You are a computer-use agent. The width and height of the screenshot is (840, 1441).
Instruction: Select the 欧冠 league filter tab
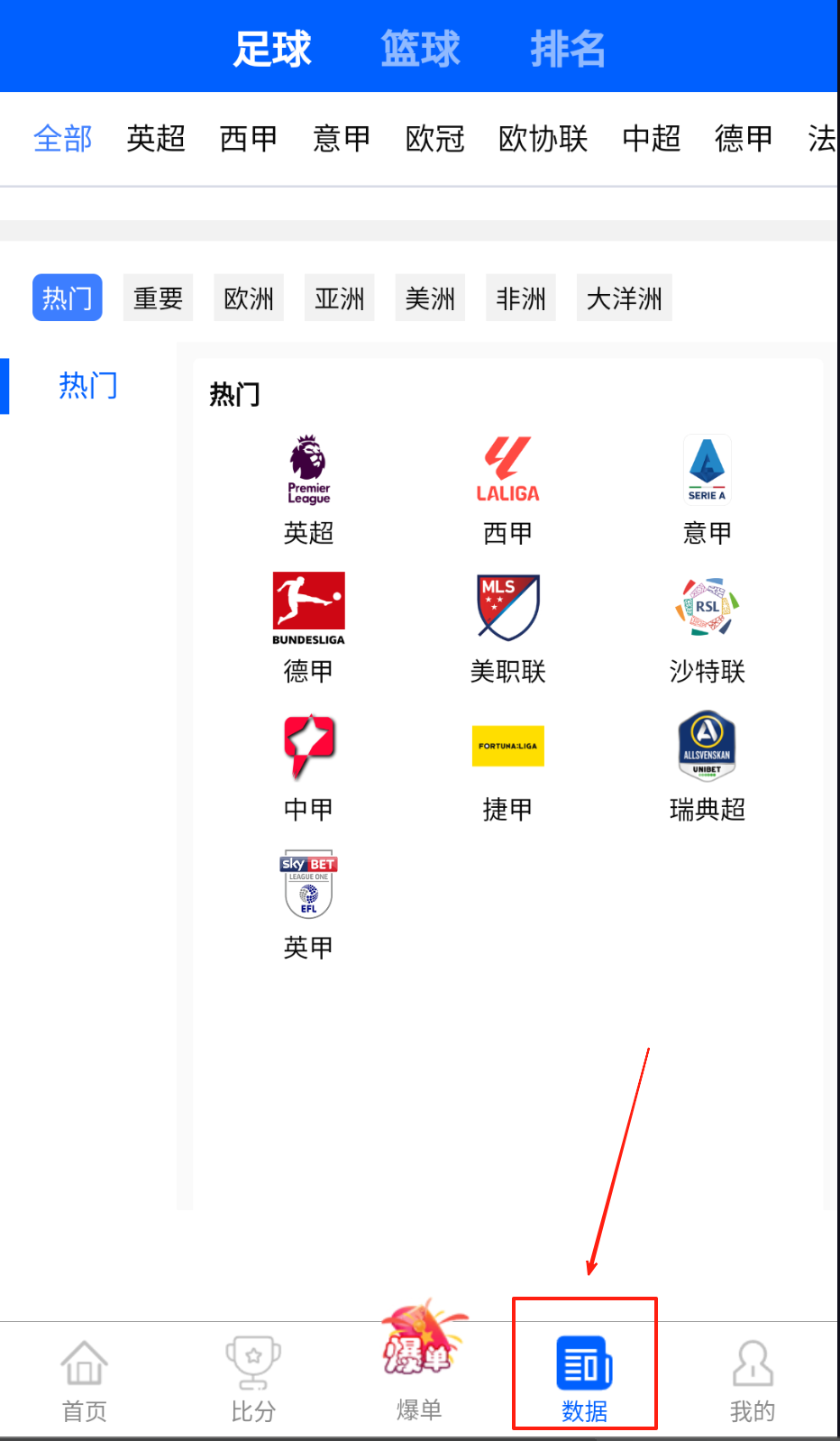[434, 139]
